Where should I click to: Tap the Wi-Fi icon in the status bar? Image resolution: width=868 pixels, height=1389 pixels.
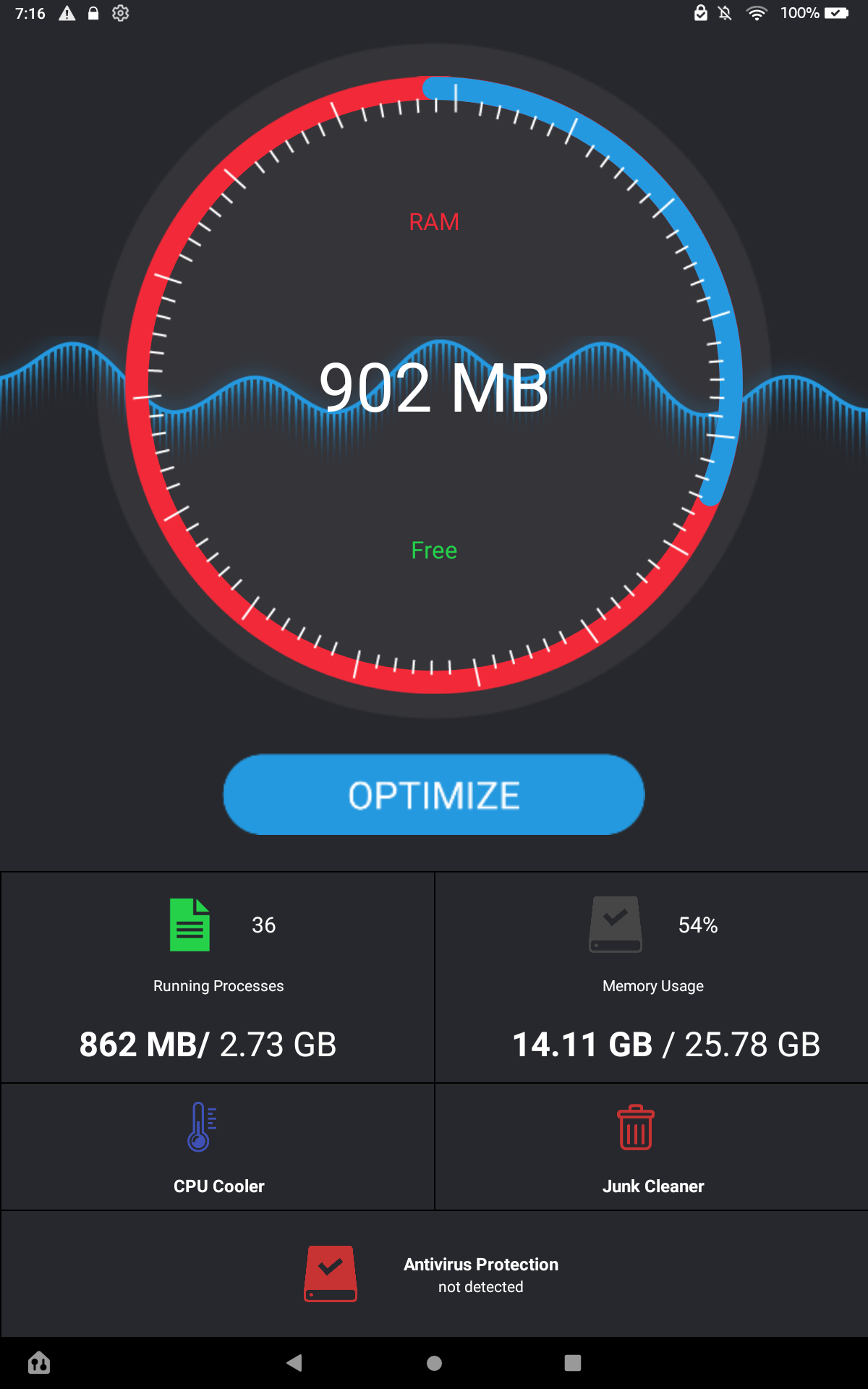(756, 13)
